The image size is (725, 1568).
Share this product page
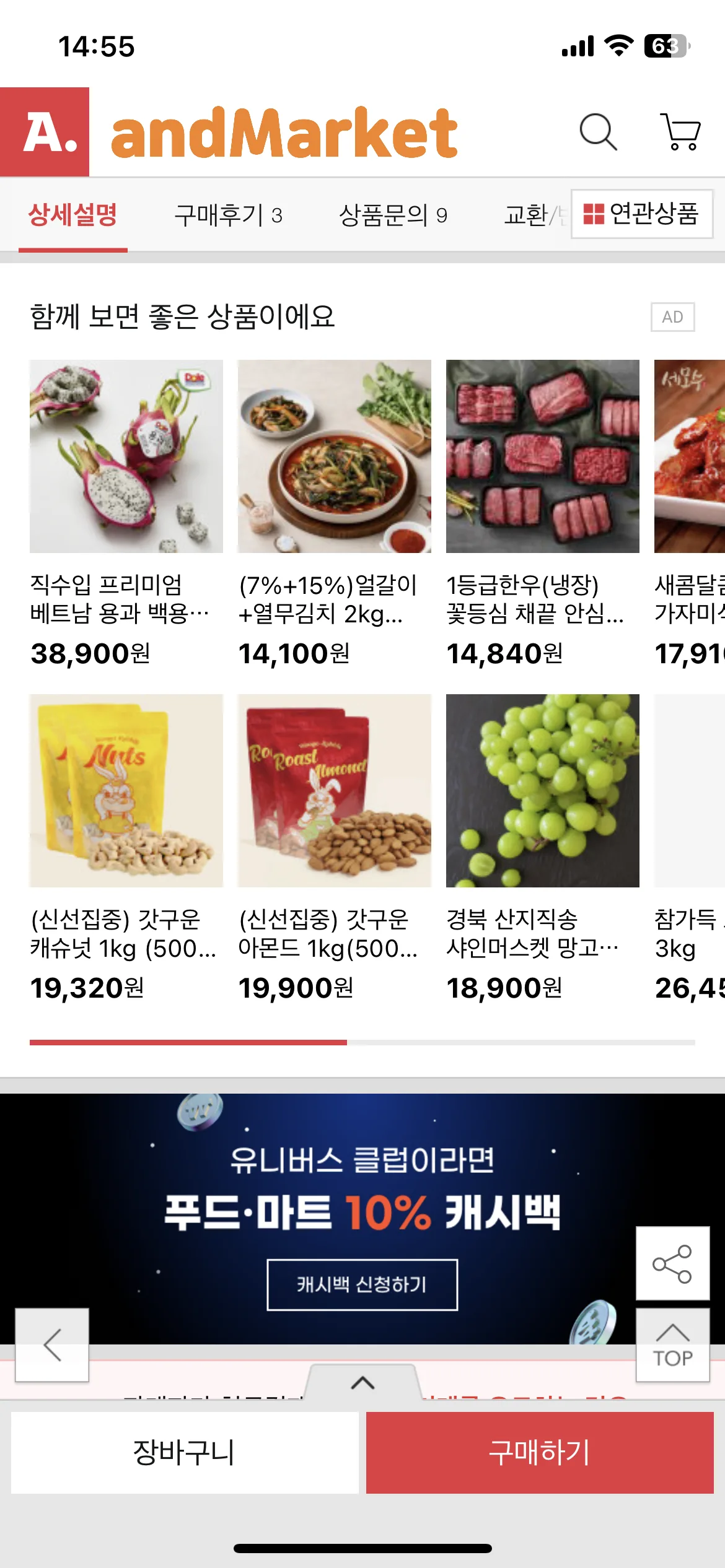[672, 1263]
